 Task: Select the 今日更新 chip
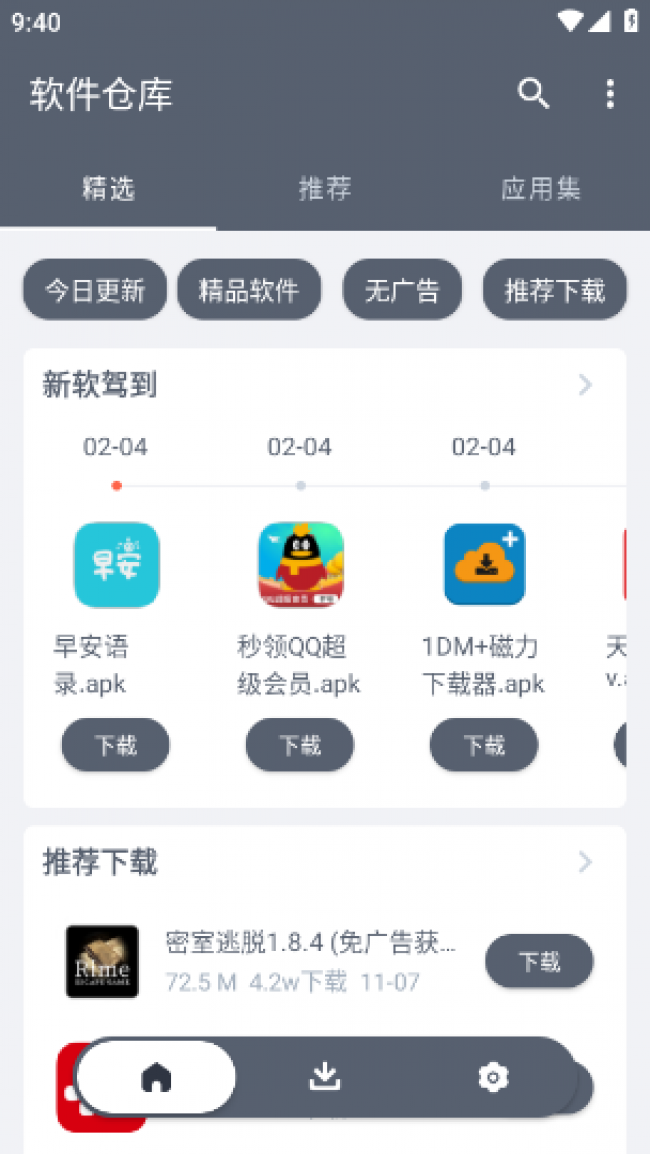point(95,290)
